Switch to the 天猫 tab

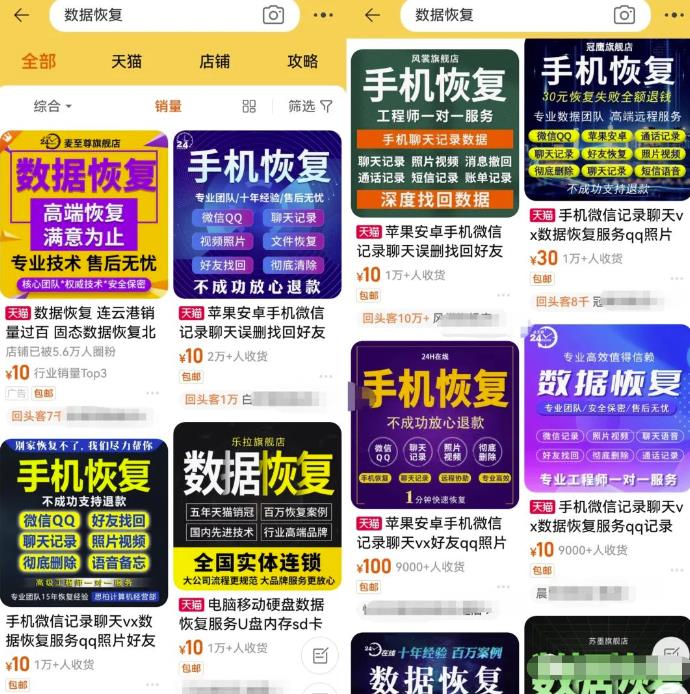[x=126, y=62]
